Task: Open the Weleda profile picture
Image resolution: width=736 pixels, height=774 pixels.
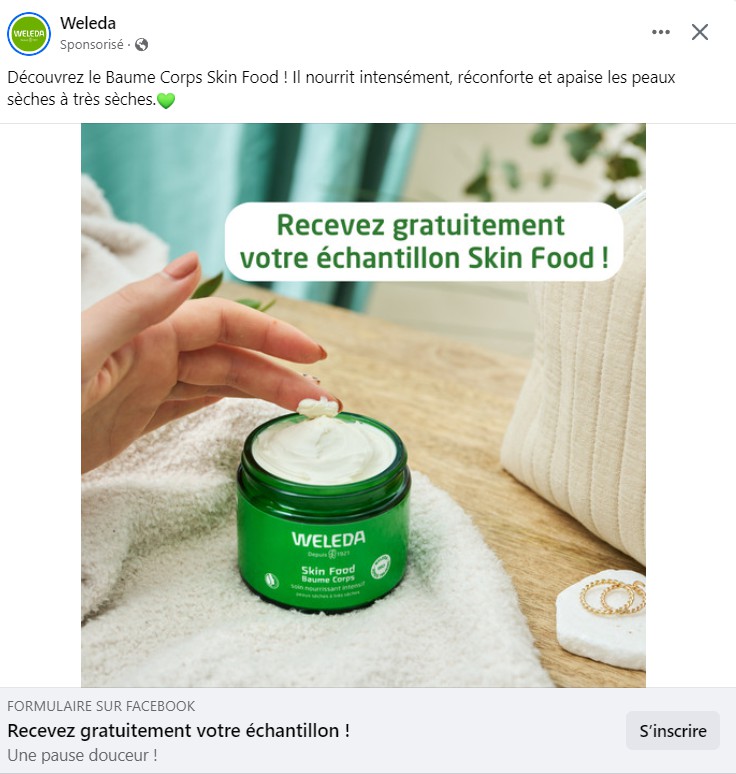Action: point(29,34)
